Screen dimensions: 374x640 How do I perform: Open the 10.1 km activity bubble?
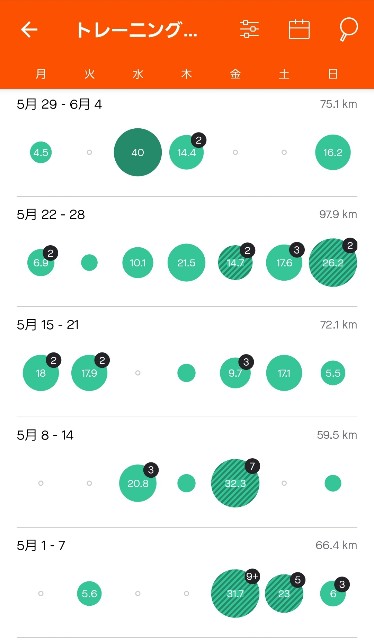[x=138, y=262]
